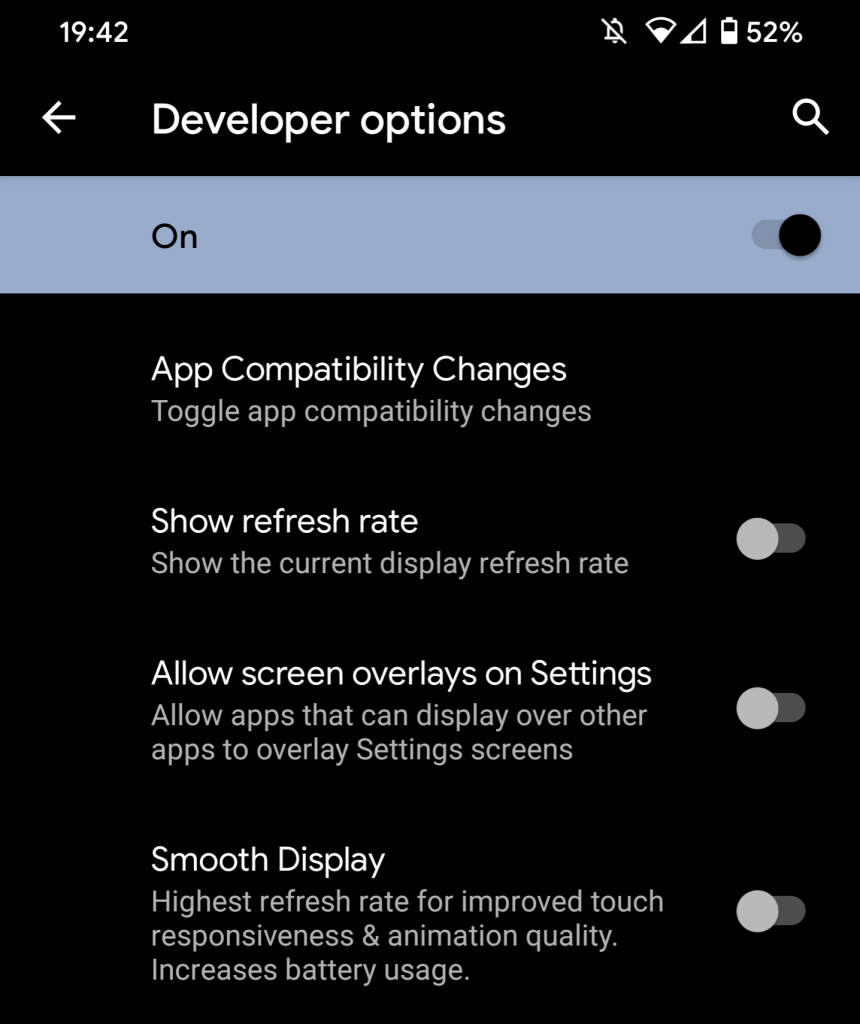Image resolution: width=860 pixels, height=1024 pixels.
Task: Go back from Developer options
Action: tap(59, 119)
